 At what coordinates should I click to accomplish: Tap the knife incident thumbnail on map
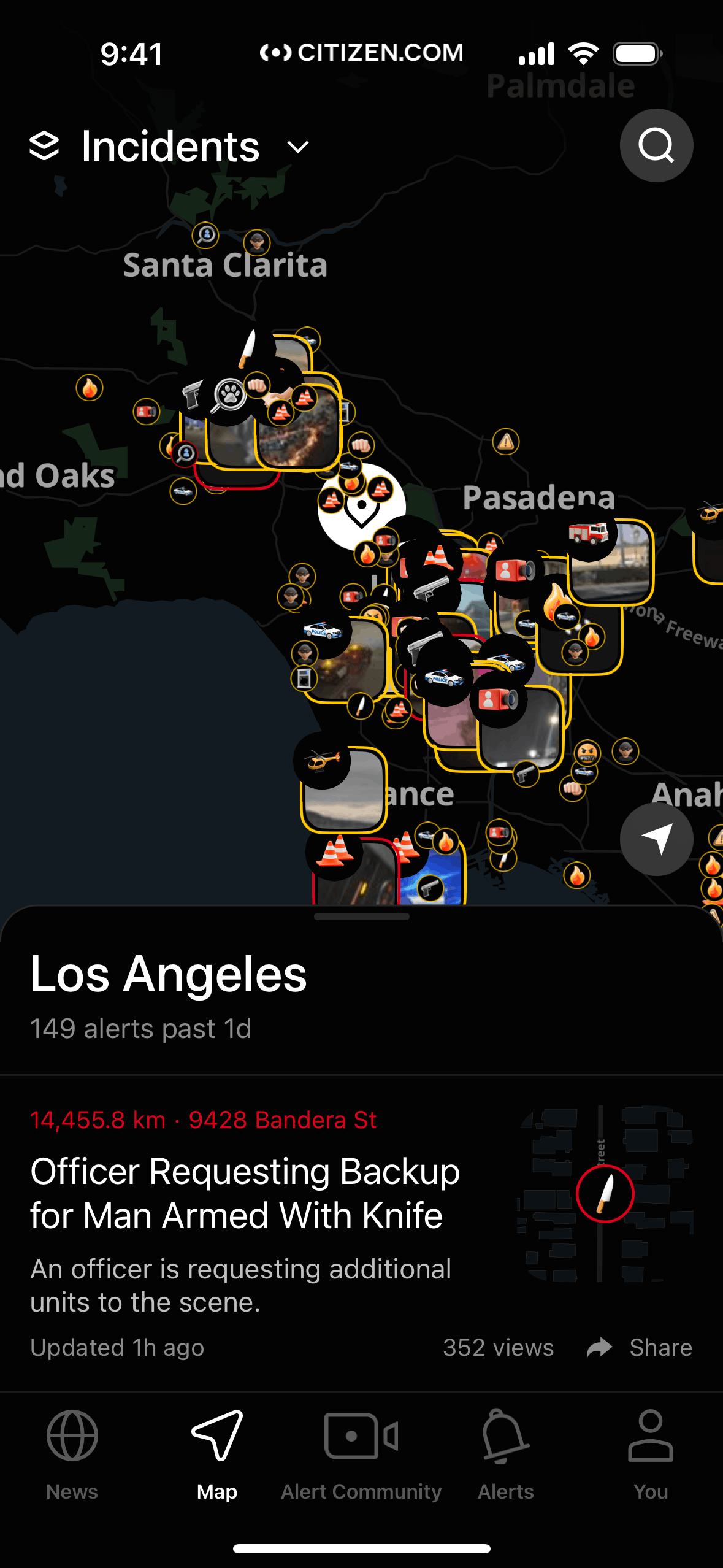tap(248, 348)
